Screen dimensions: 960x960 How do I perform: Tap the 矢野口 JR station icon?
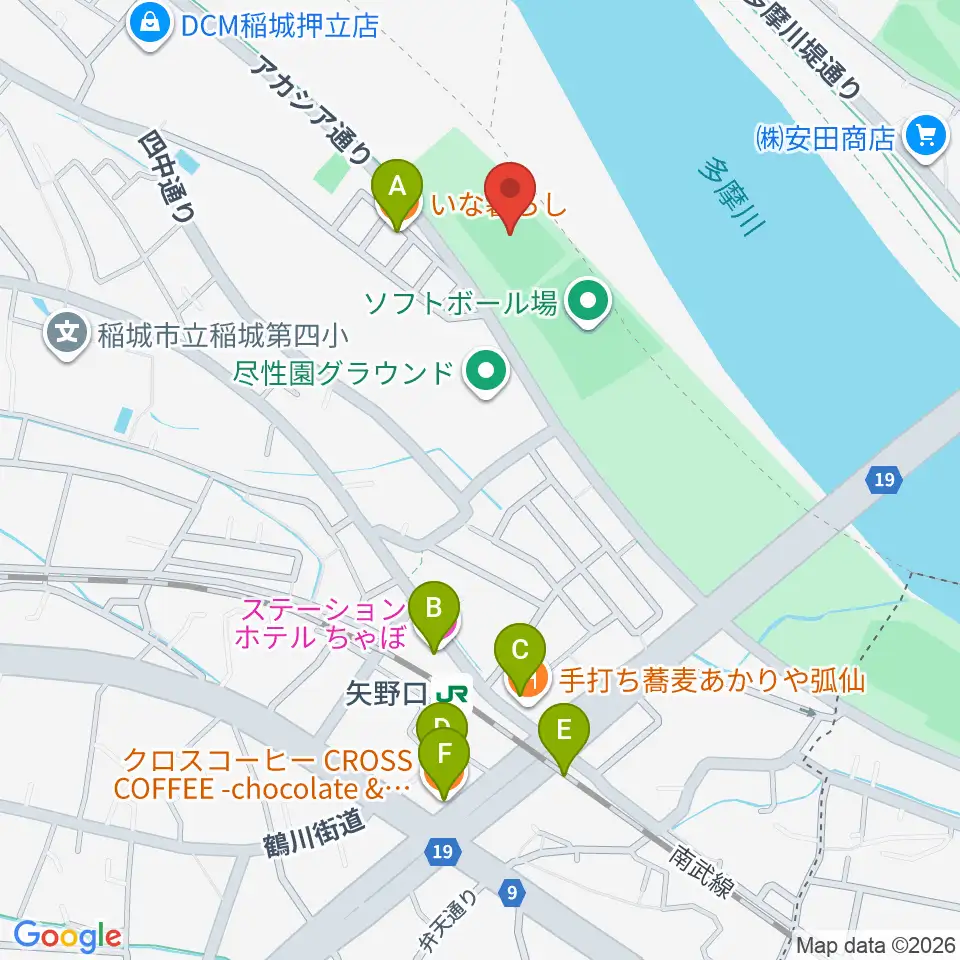coord(452,693)
